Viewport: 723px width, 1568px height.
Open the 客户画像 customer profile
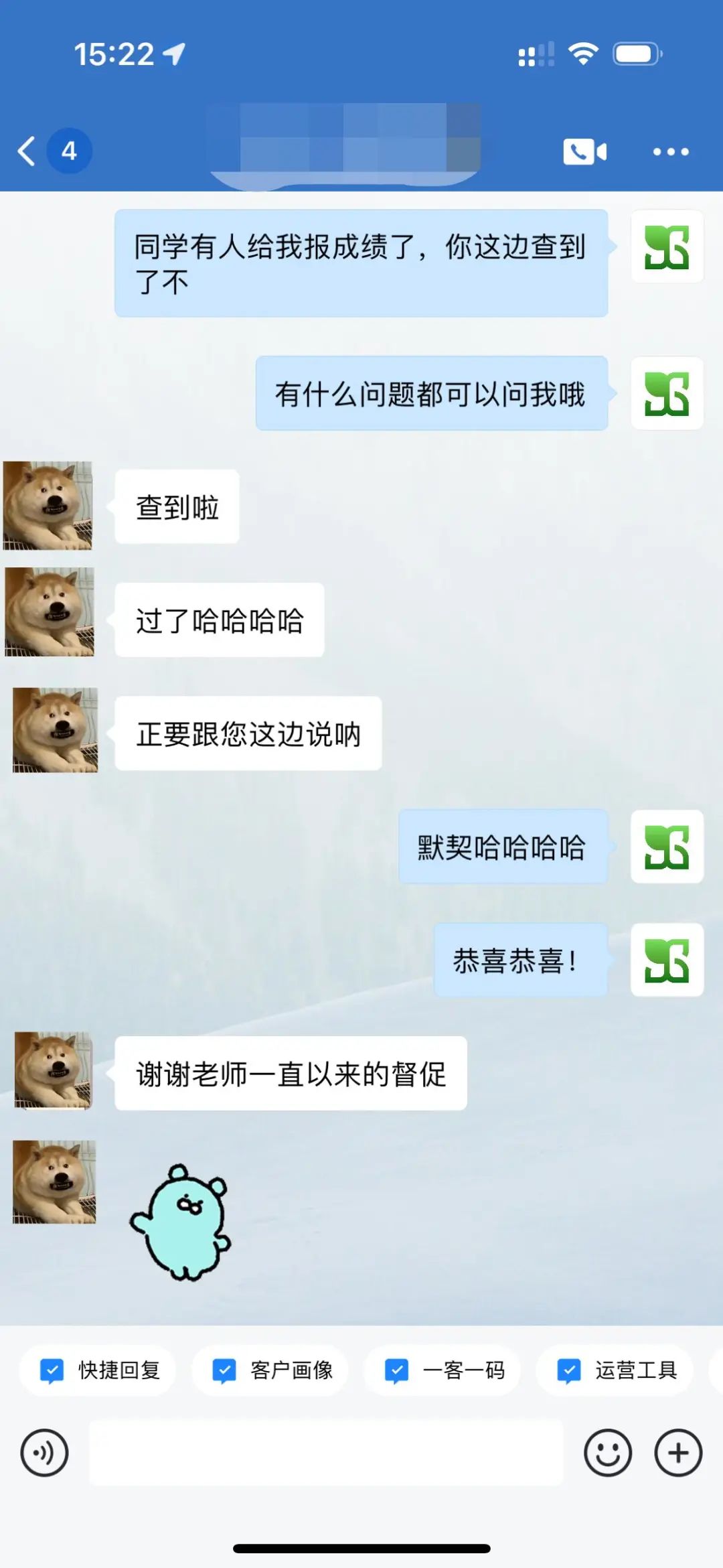point(271,1370)
